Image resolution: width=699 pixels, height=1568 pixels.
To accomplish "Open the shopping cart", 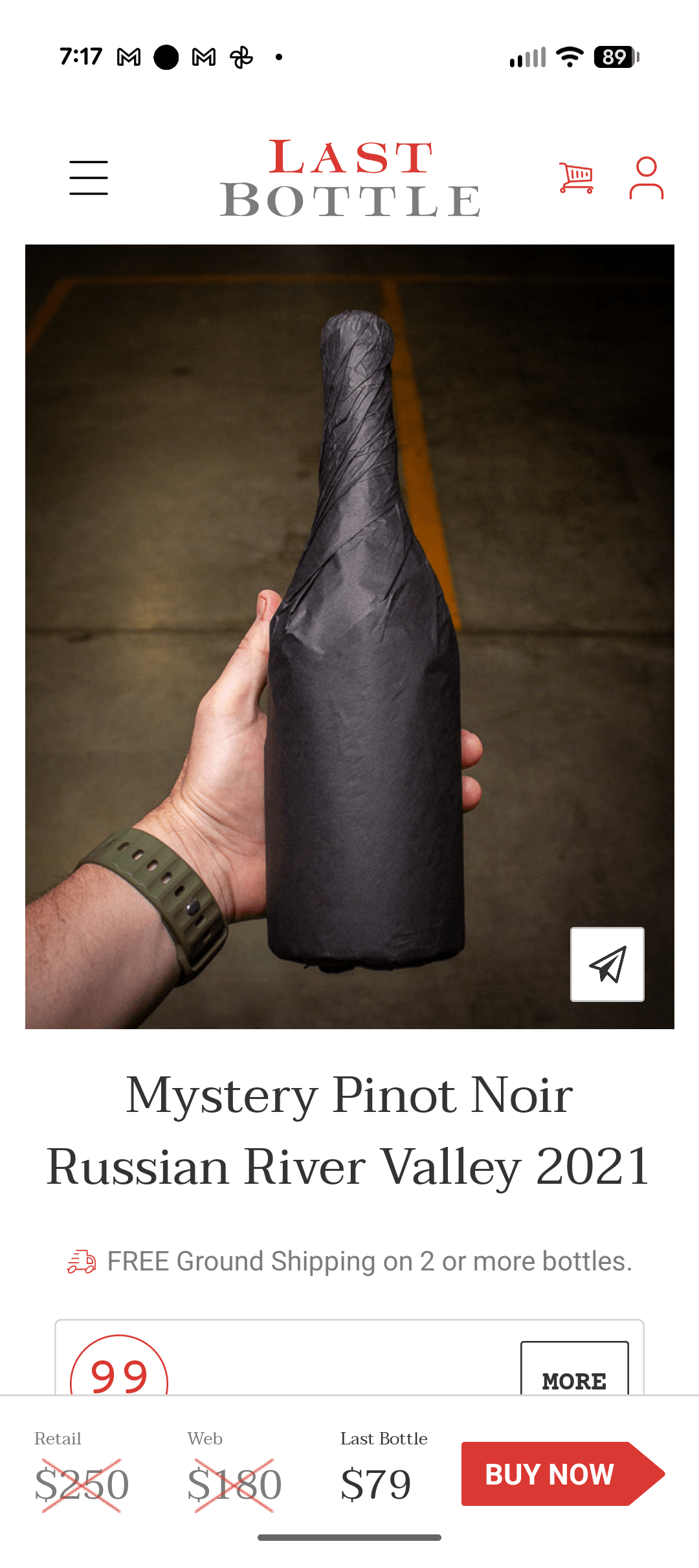I will click(576, 178).
